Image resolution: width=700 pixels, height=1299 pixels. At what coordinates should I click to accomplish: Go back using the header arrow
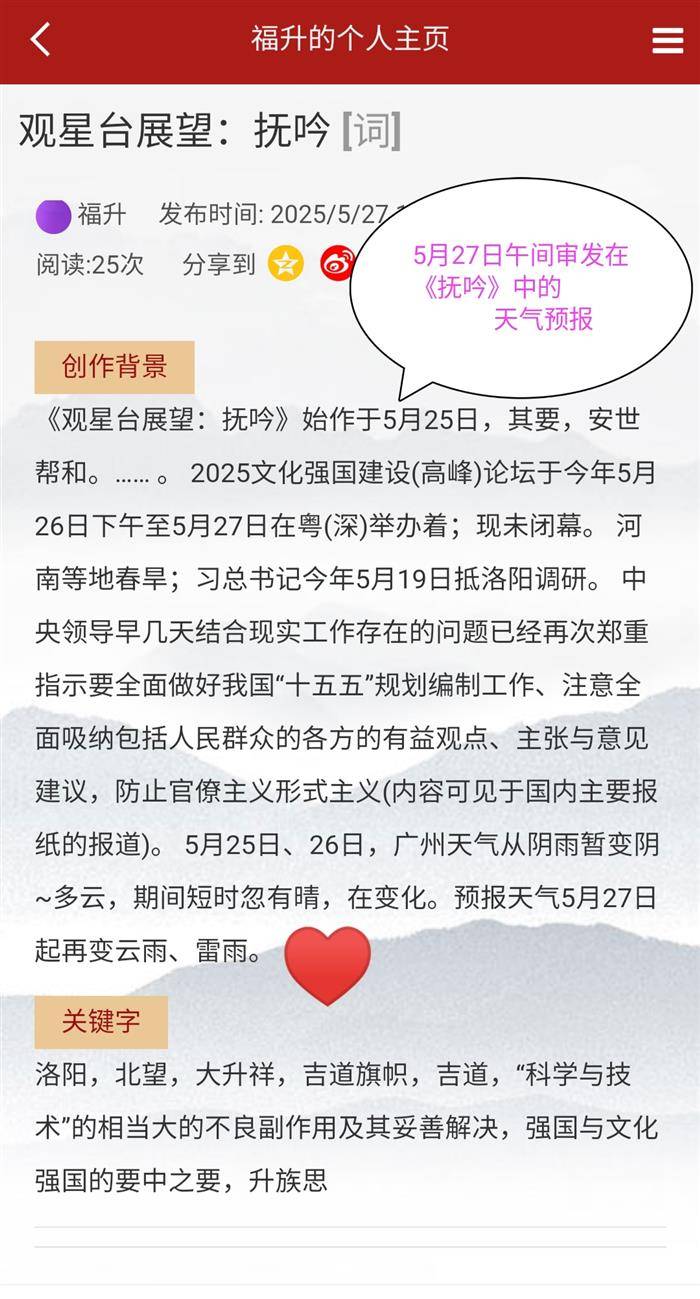click(40, 40)
